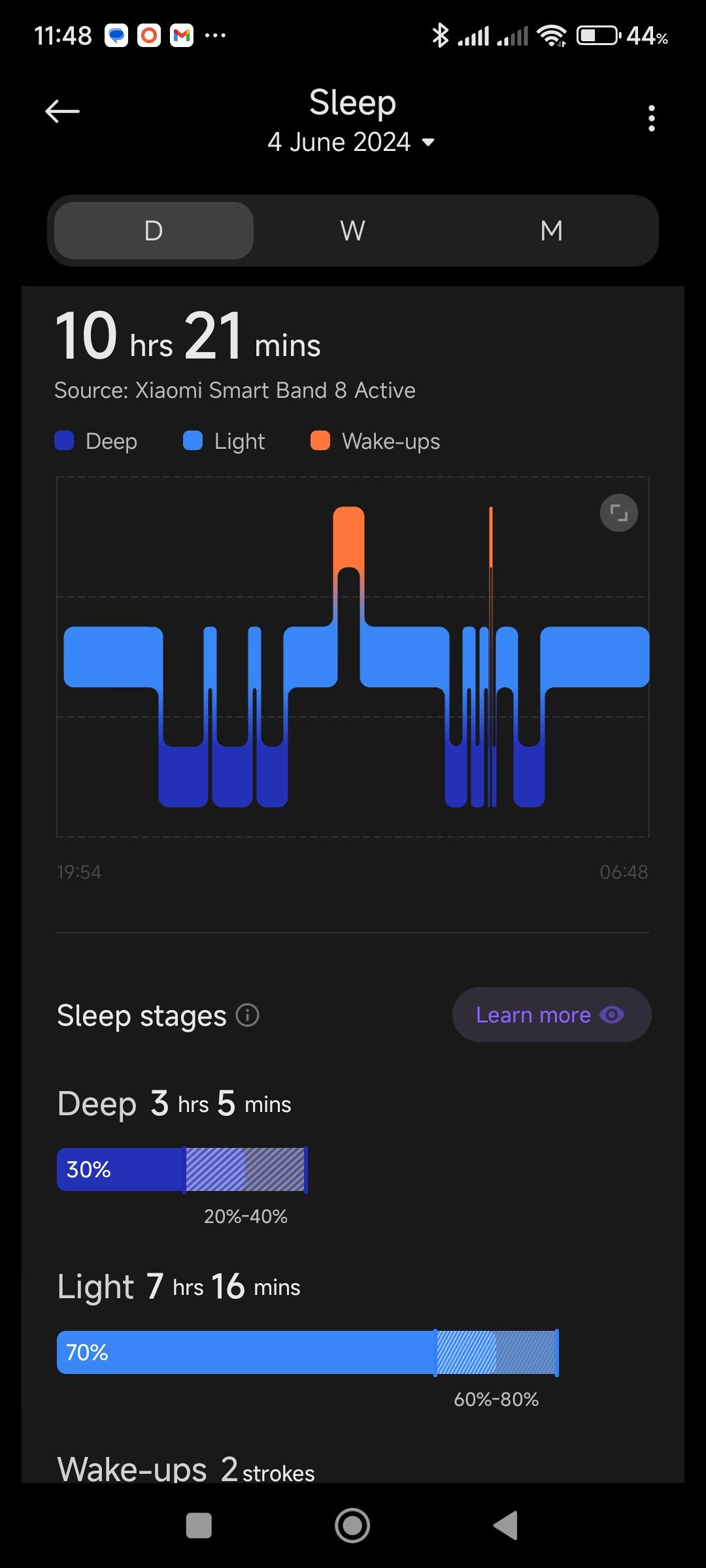Open the 4 June 2024 date picker
The image size is (706, 1568).
(x=352, y=142)
